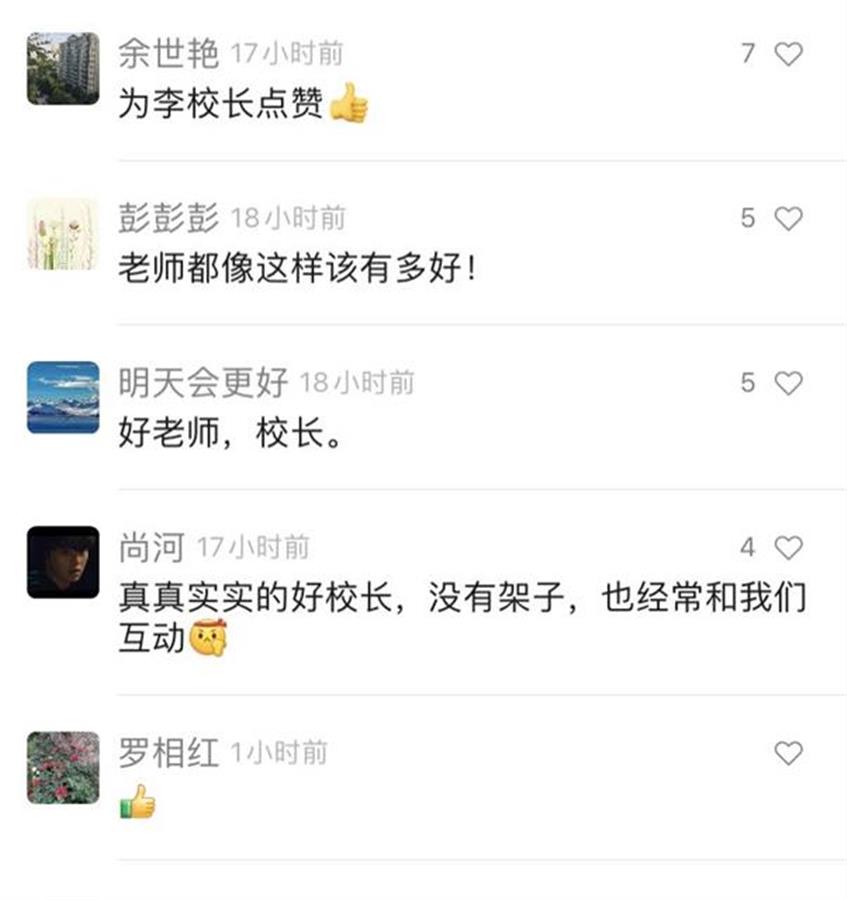This screenshot has width=847, height=900.
Task: Open 余世艳's profile avatar
Action: [x=63, y=68]
